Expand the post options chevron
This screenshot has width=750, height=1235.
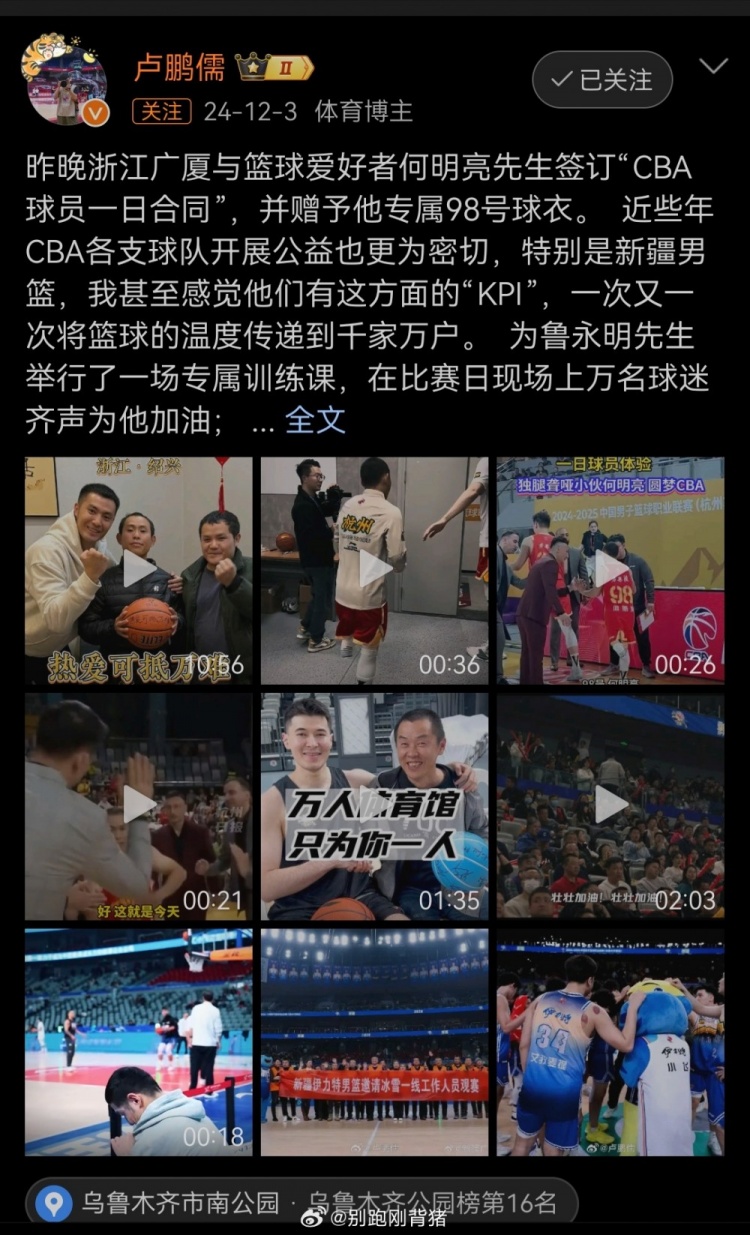click(713, 68)
